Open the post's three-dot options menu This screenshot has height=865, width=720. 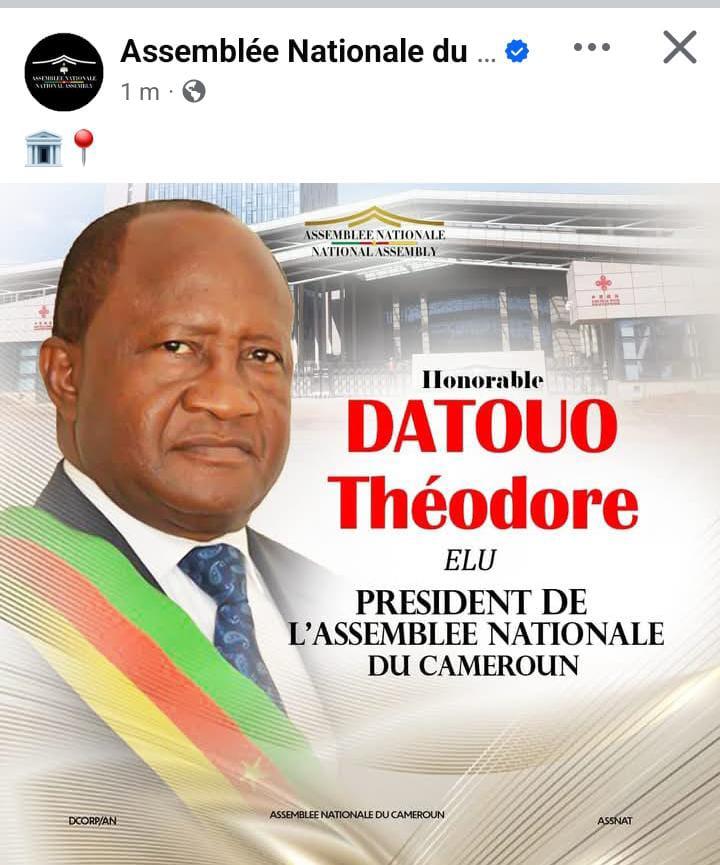[591, 47]
